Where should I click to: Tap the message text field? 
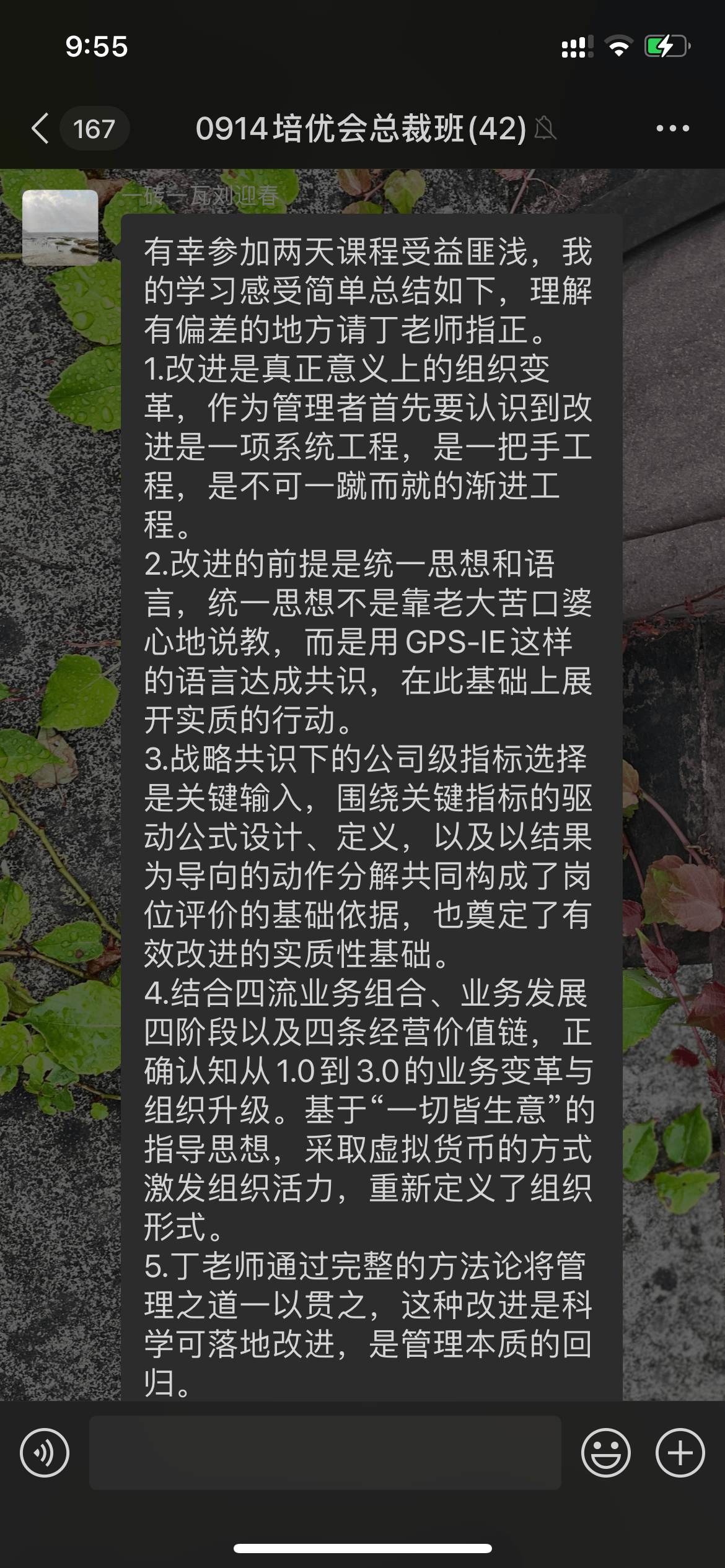click(325, 1452)
